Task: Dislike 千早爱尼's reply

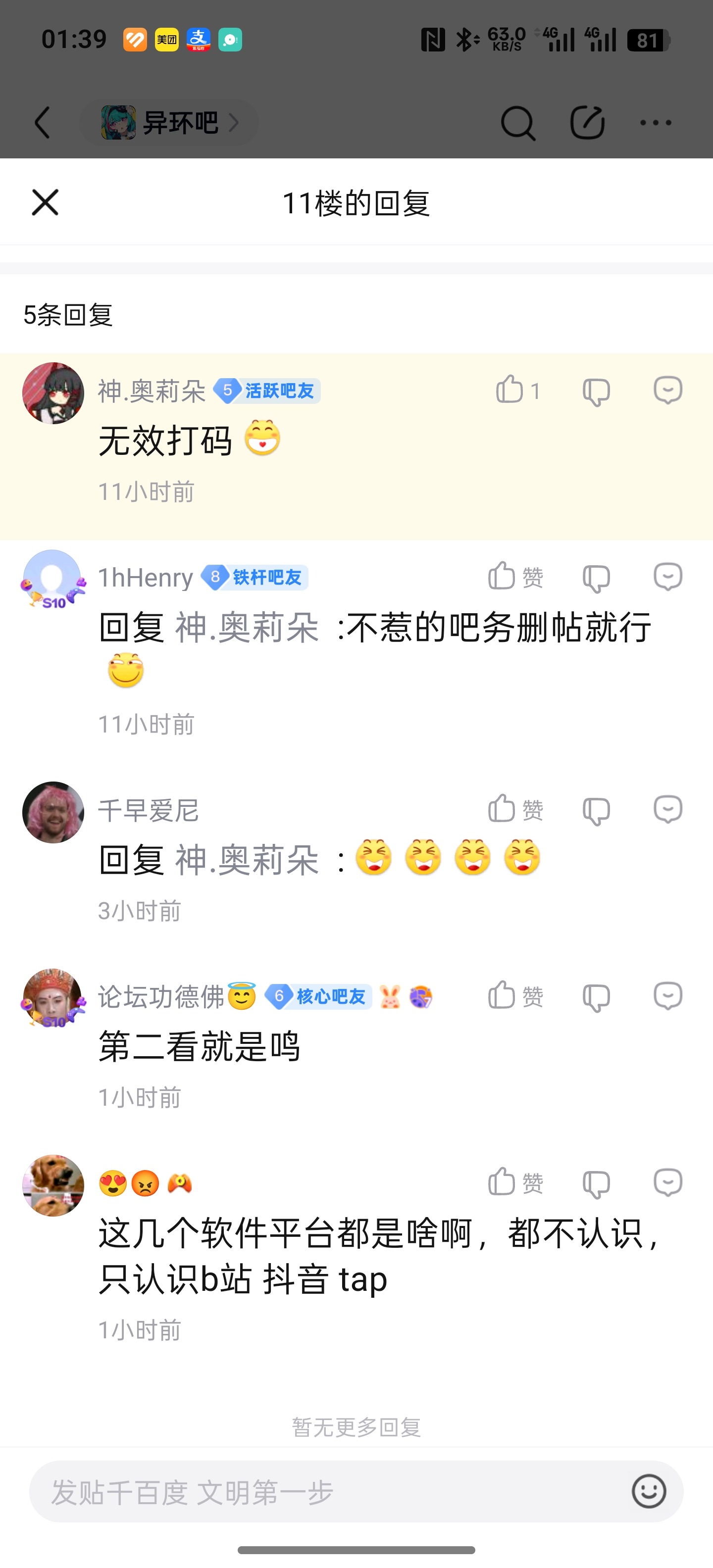Action: point(596,811)
